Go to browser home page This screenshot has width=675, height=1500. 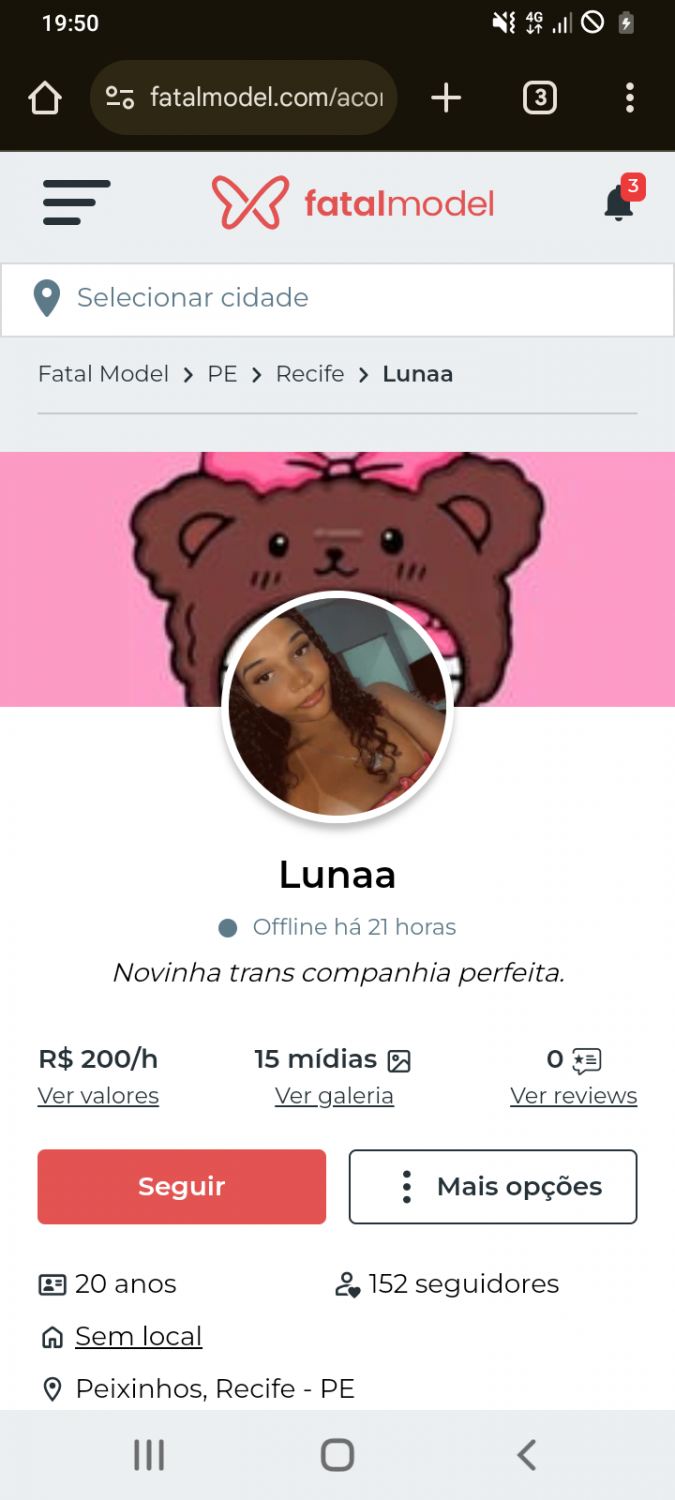[x=45, y=98]
